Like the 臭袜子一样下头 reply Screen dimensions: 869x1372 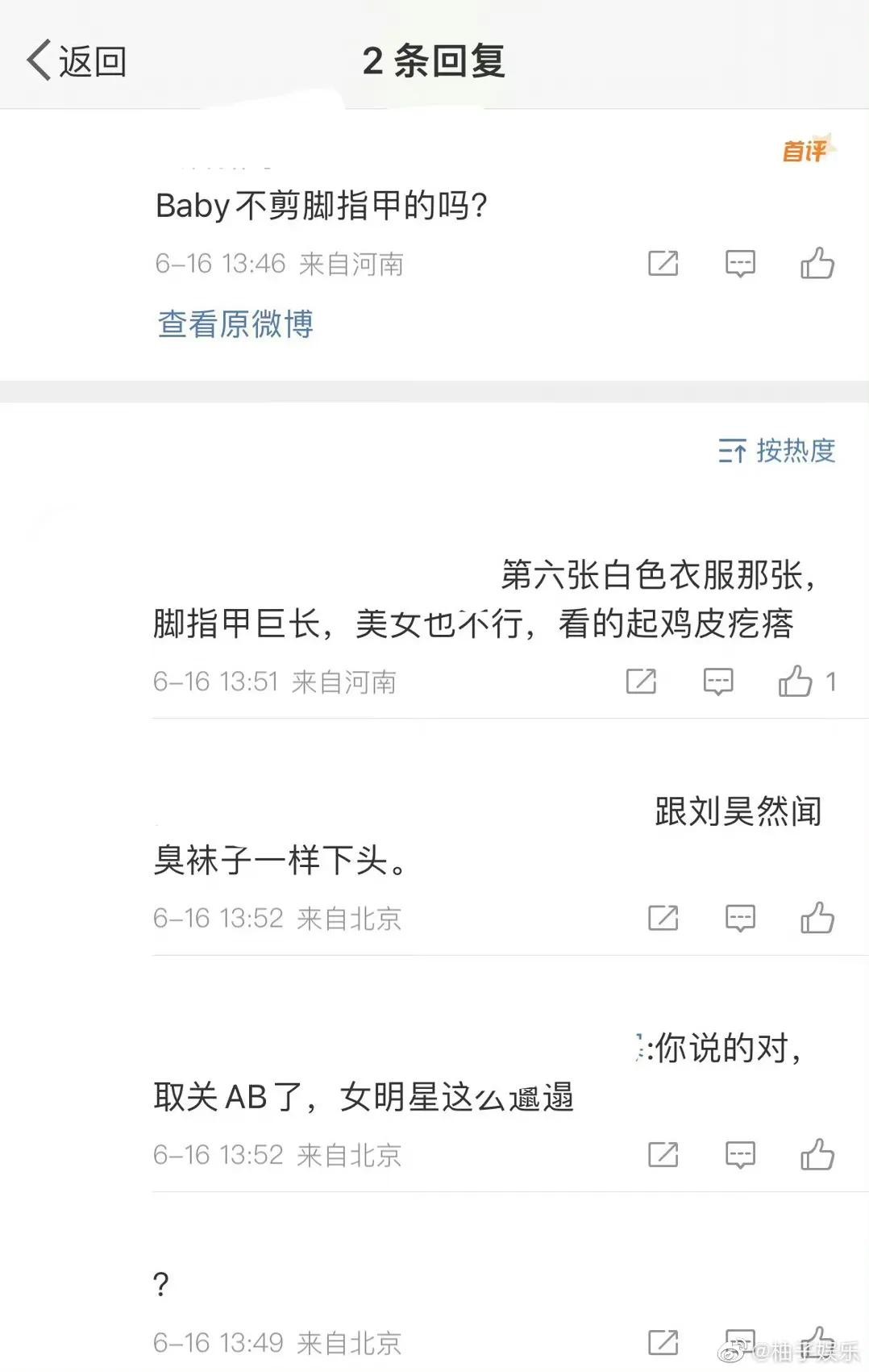tap(817, 918)
